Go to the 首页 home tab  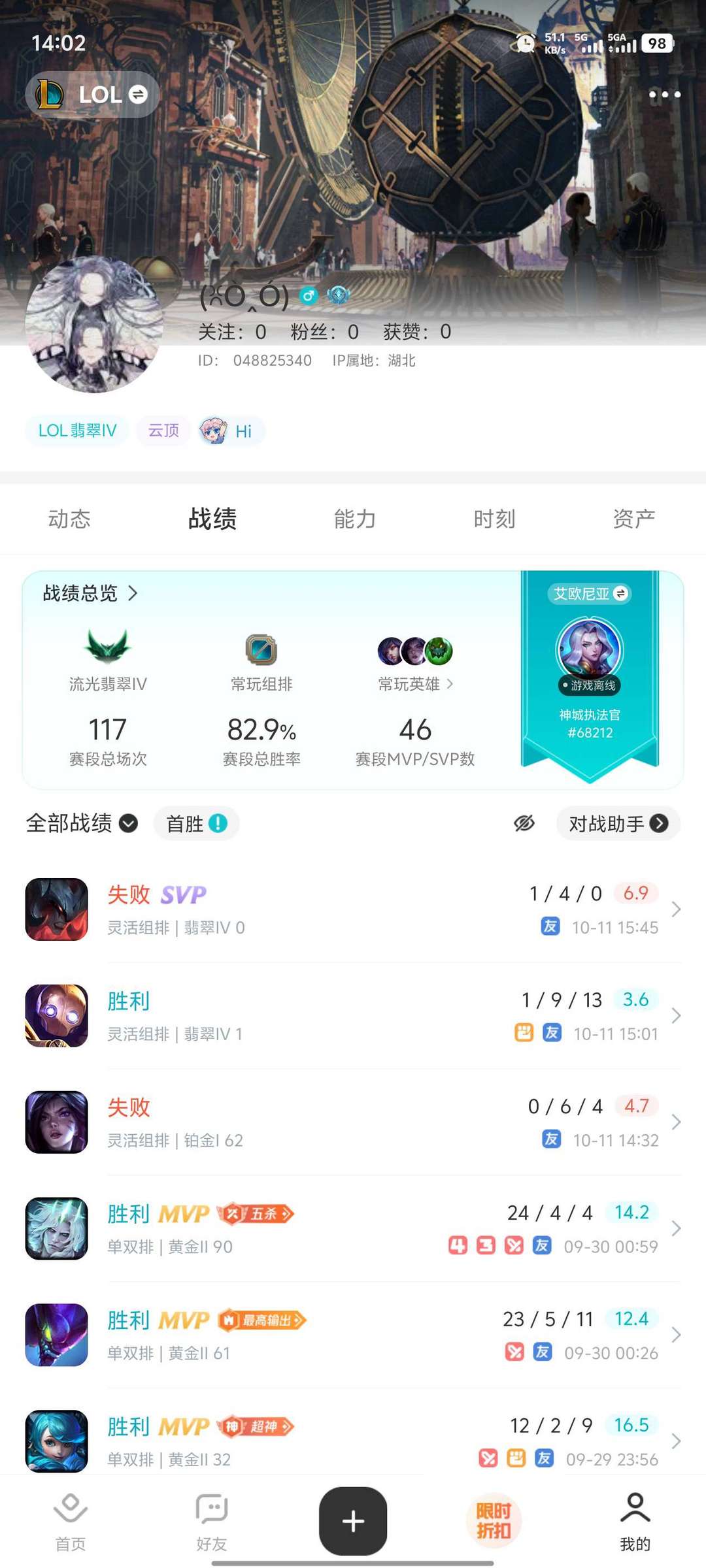point(71,1522)
